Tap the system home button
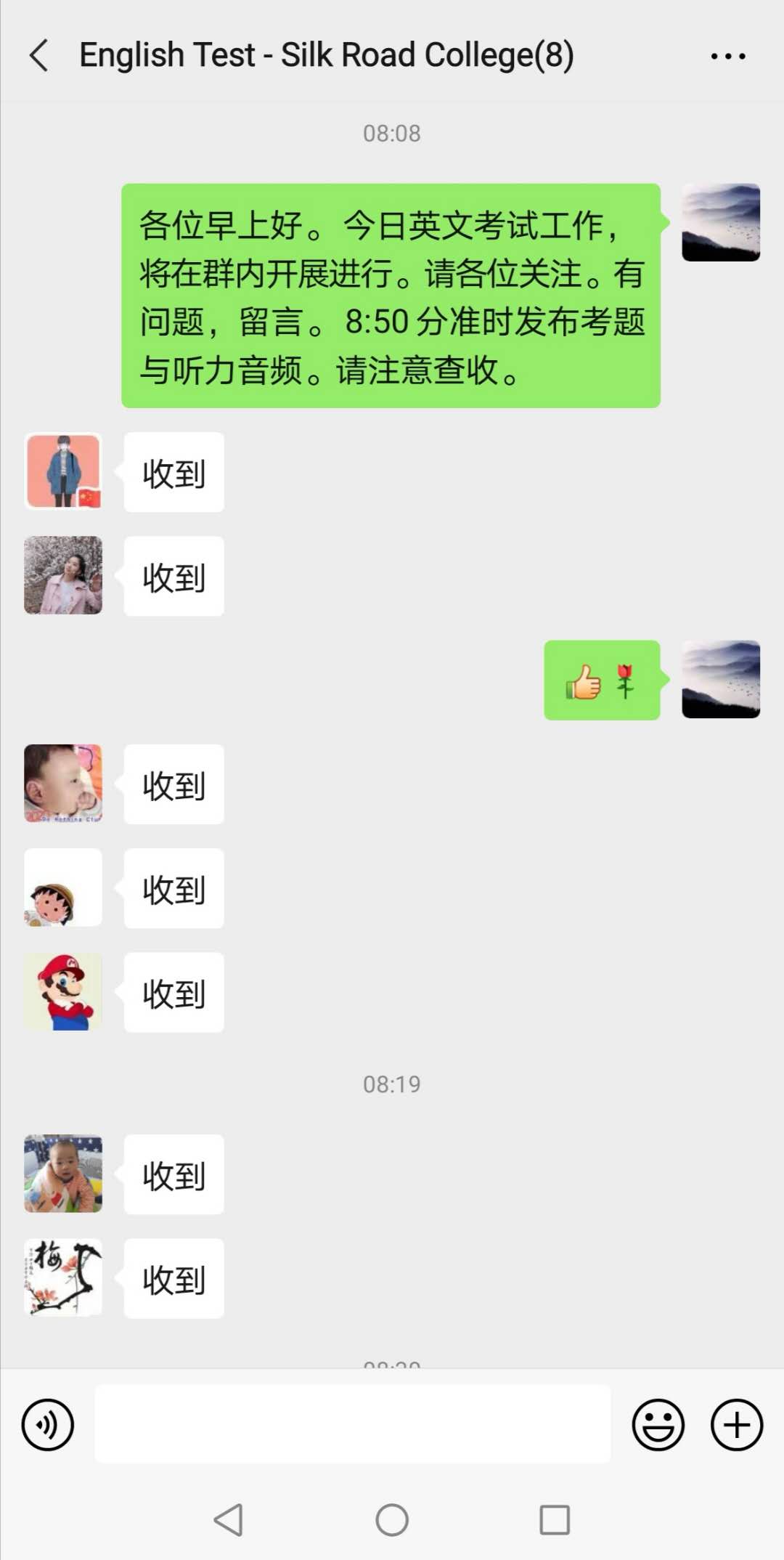The image size is (784, 1560). click(392, 1519)
